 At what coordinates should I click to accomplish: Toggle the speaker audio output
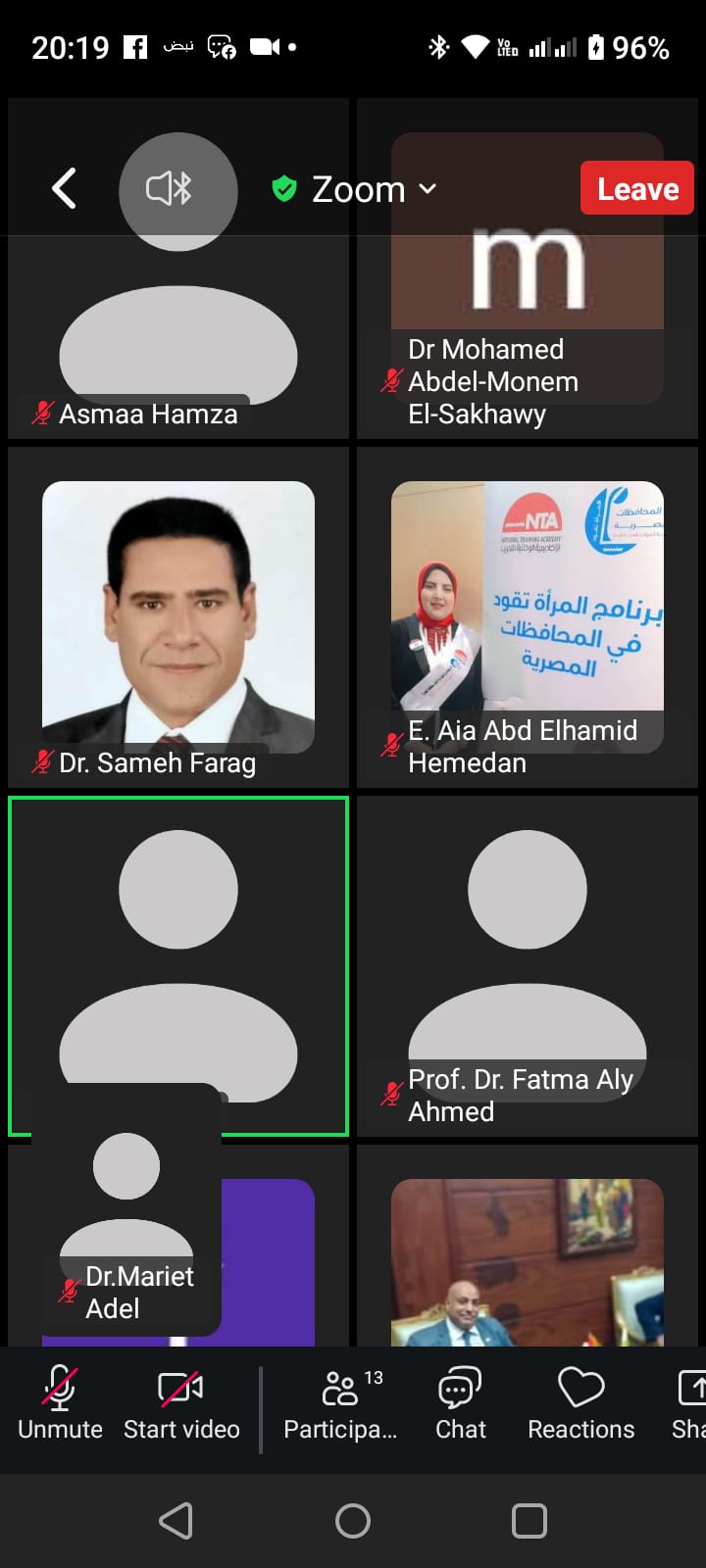click(177, 189)
